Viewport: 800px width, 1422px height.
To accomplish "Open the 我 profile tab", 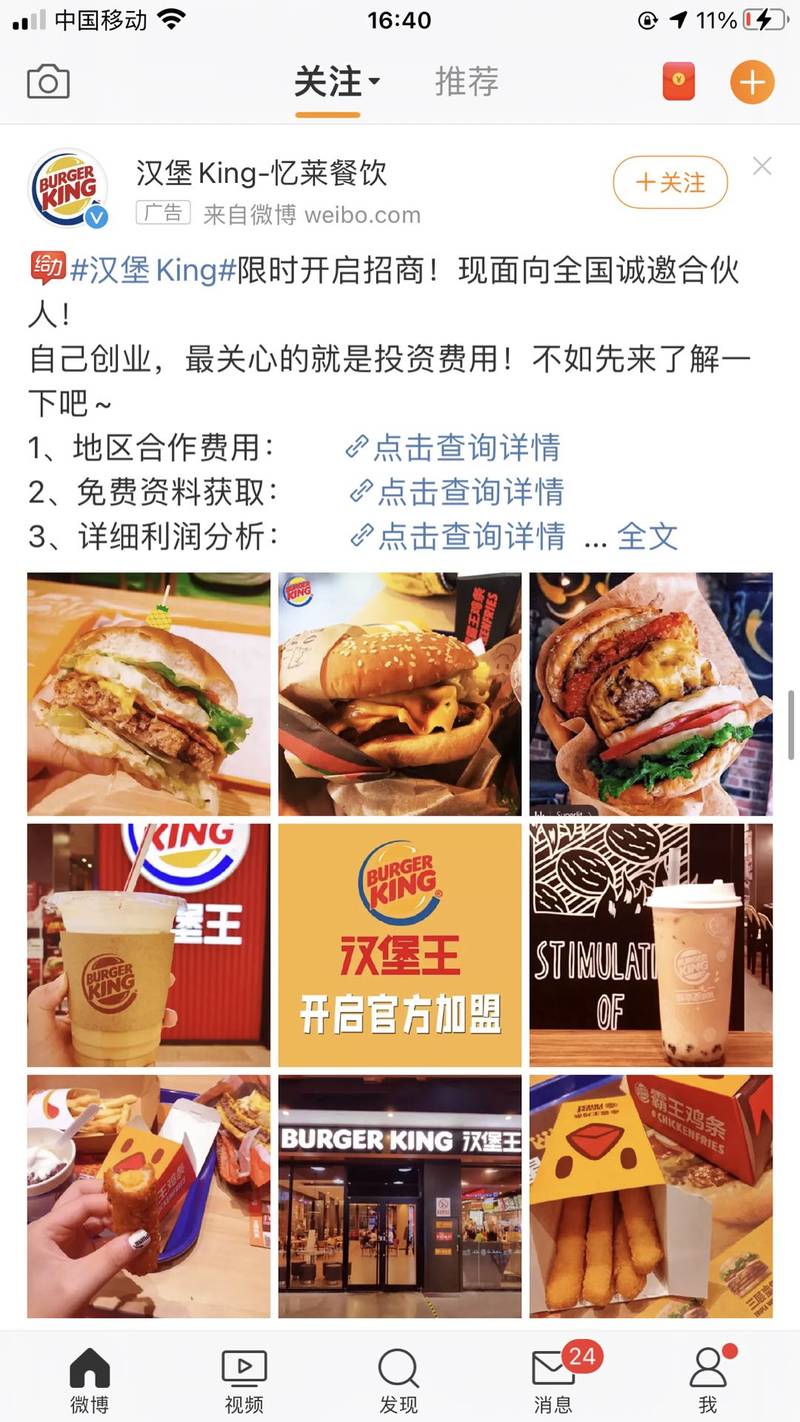I will tap(708, 1380).
